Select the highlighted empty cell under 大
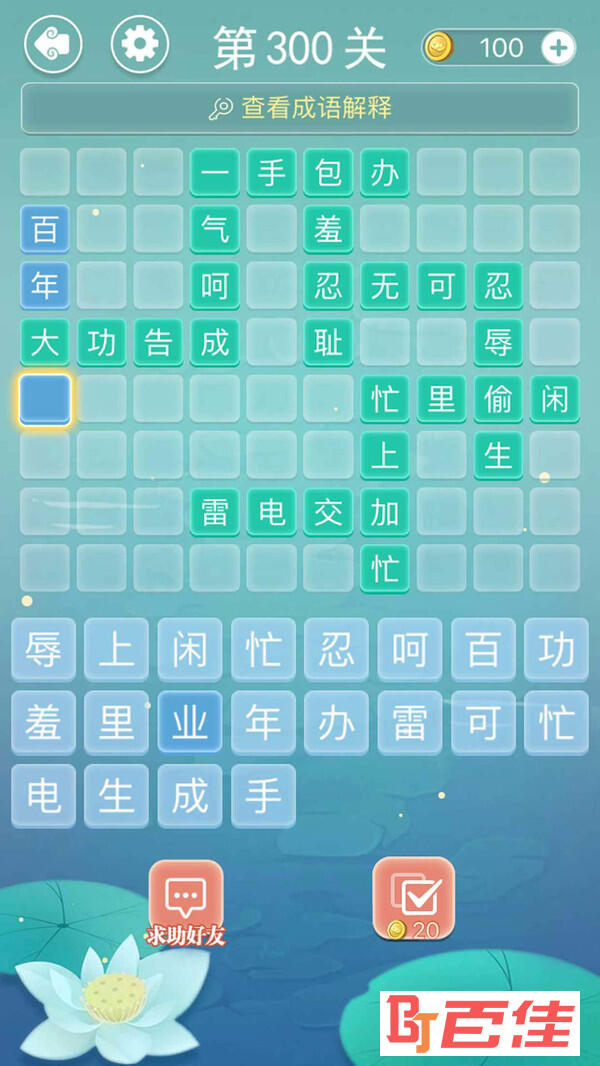 (x=45, y=400)
